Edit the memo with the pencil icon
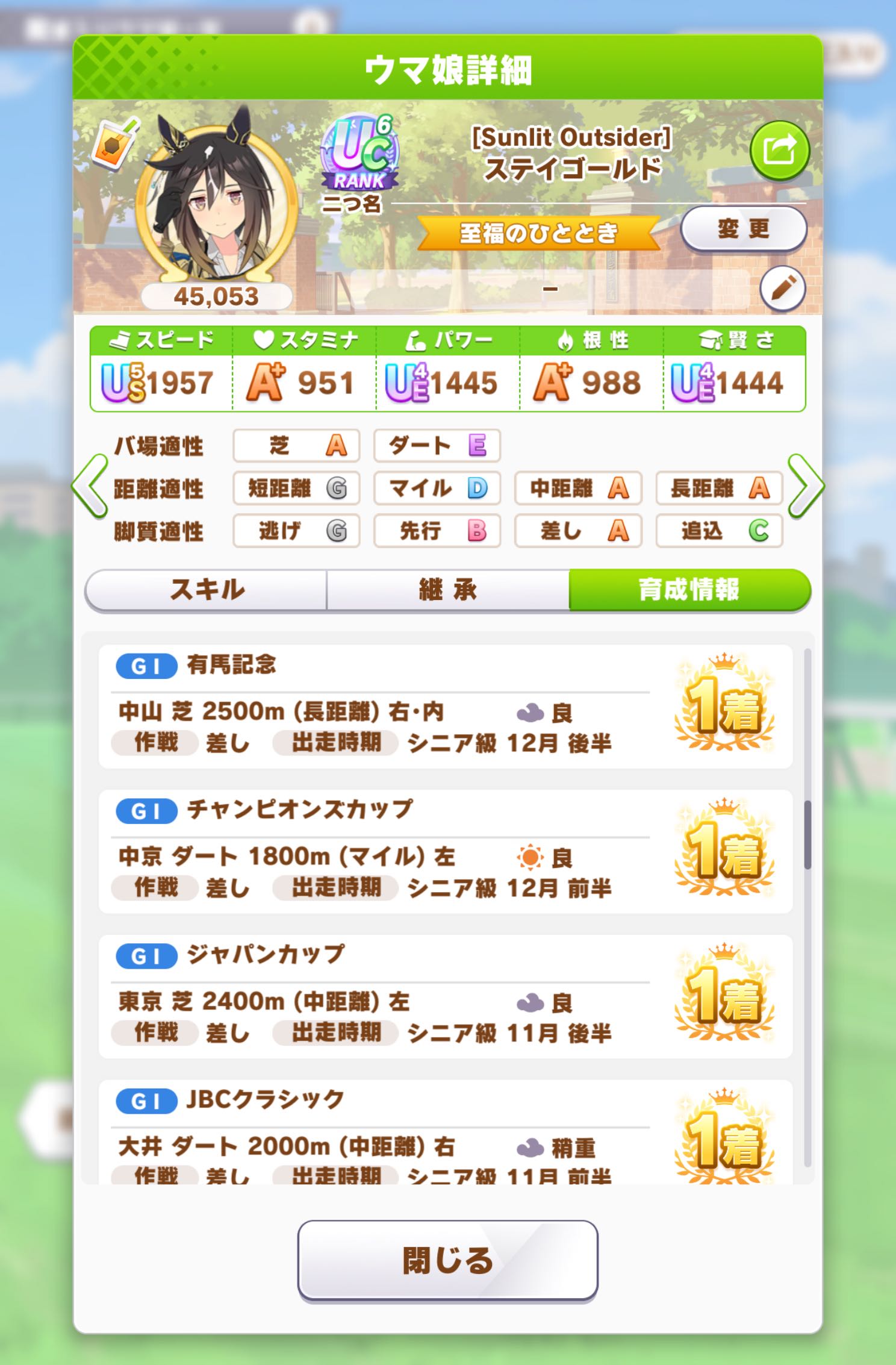Viewport: 896px width, 1365px height. (x=782, y=289)
